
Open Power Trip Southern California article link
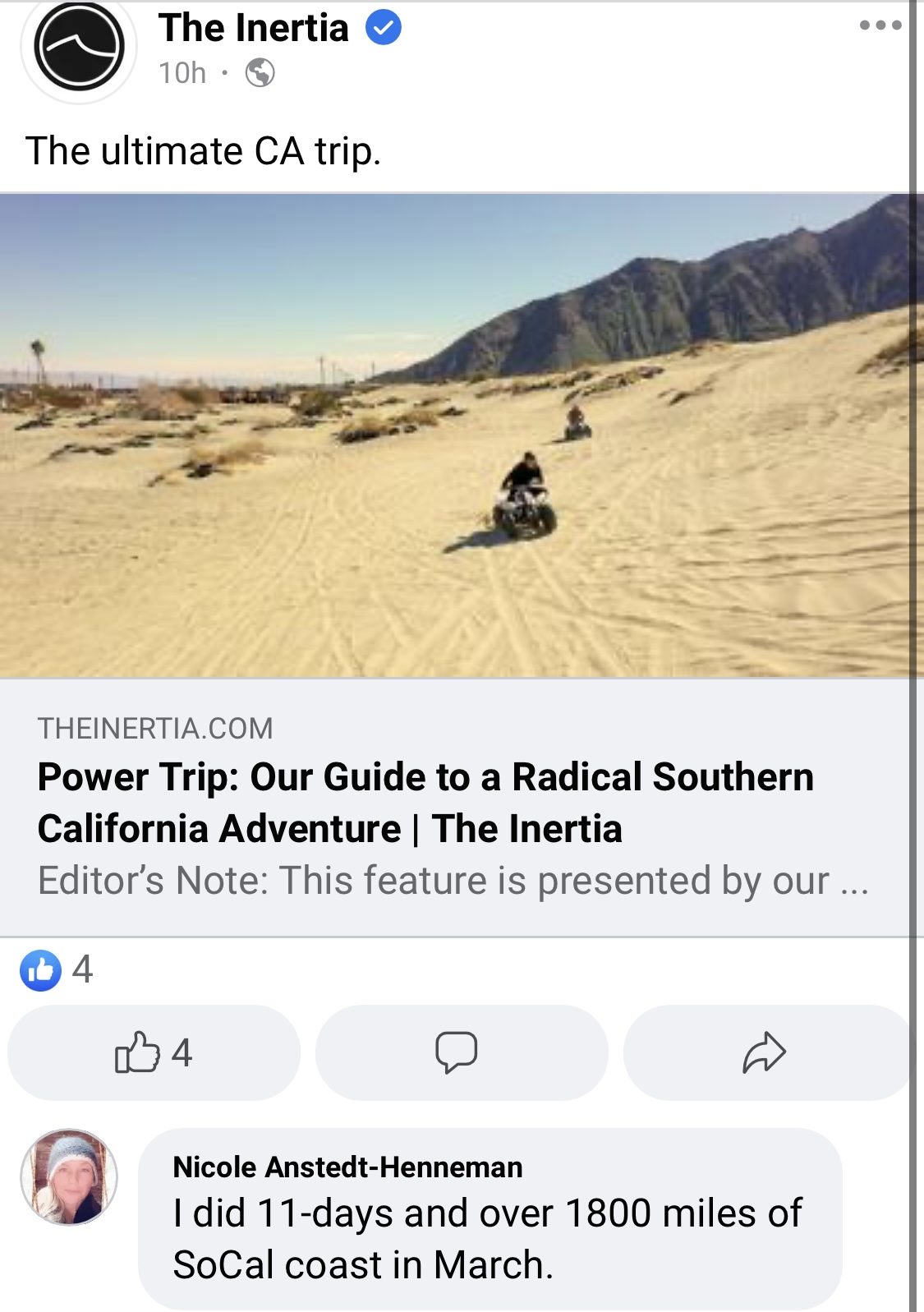click(425, 802)
